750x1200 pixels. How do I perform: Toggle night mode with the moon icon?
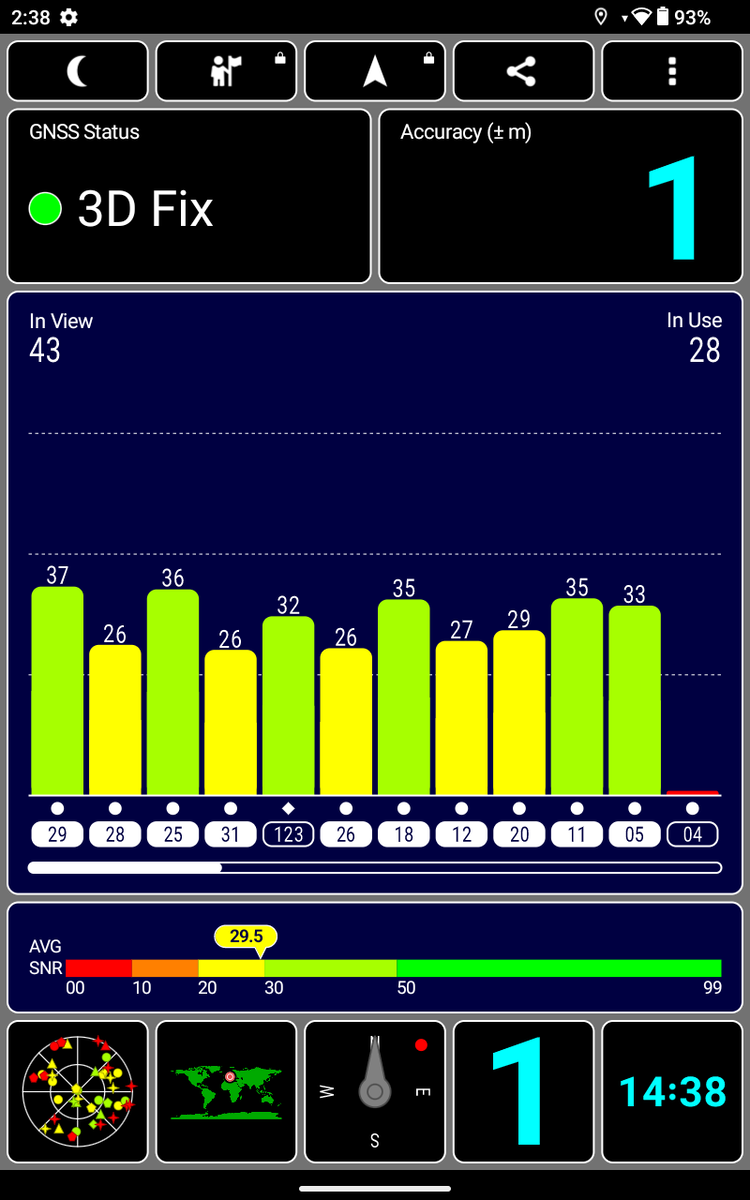click(78, 71)
